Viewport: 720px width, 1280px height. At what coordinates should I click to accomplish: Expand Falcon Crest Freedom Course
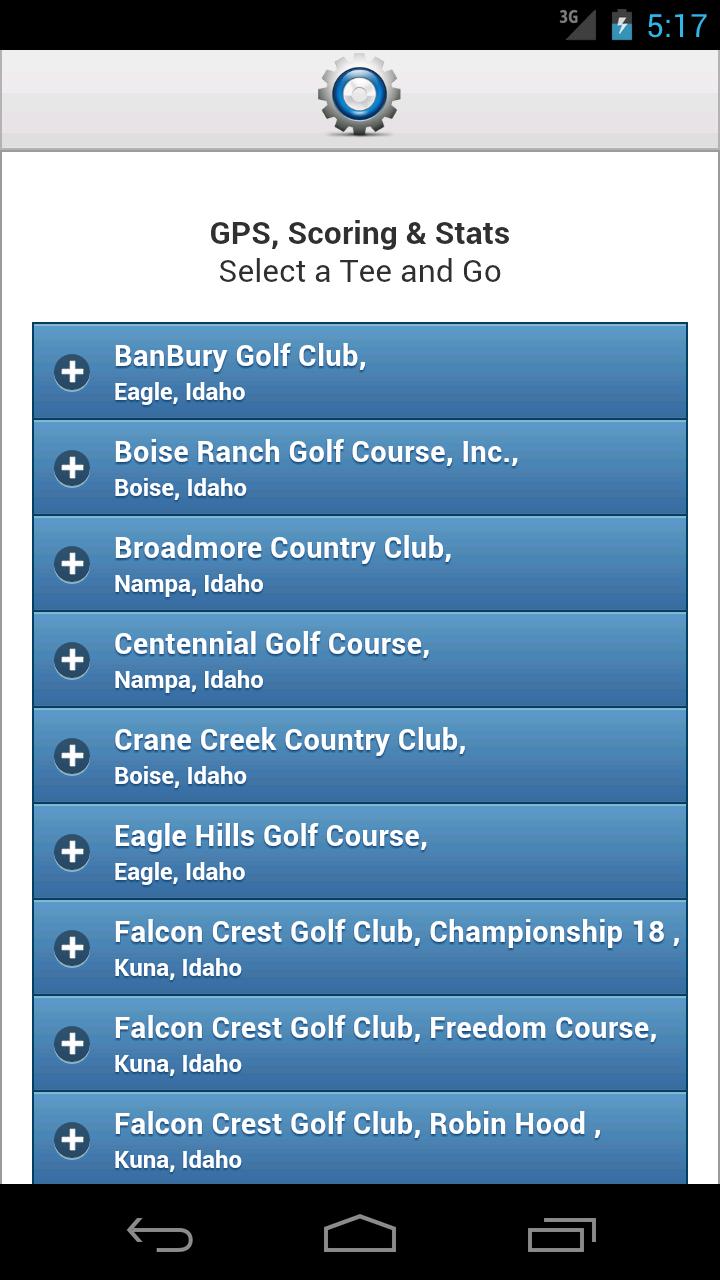(x=360, y=1043)
